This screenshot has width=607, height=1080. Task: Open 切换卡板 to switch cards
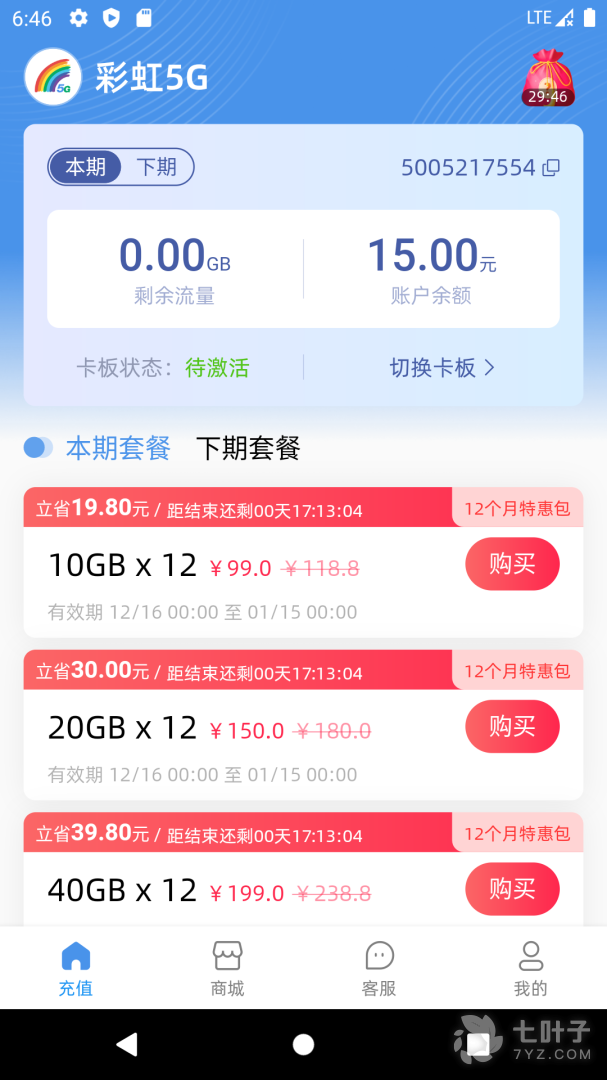click(442, 368)
